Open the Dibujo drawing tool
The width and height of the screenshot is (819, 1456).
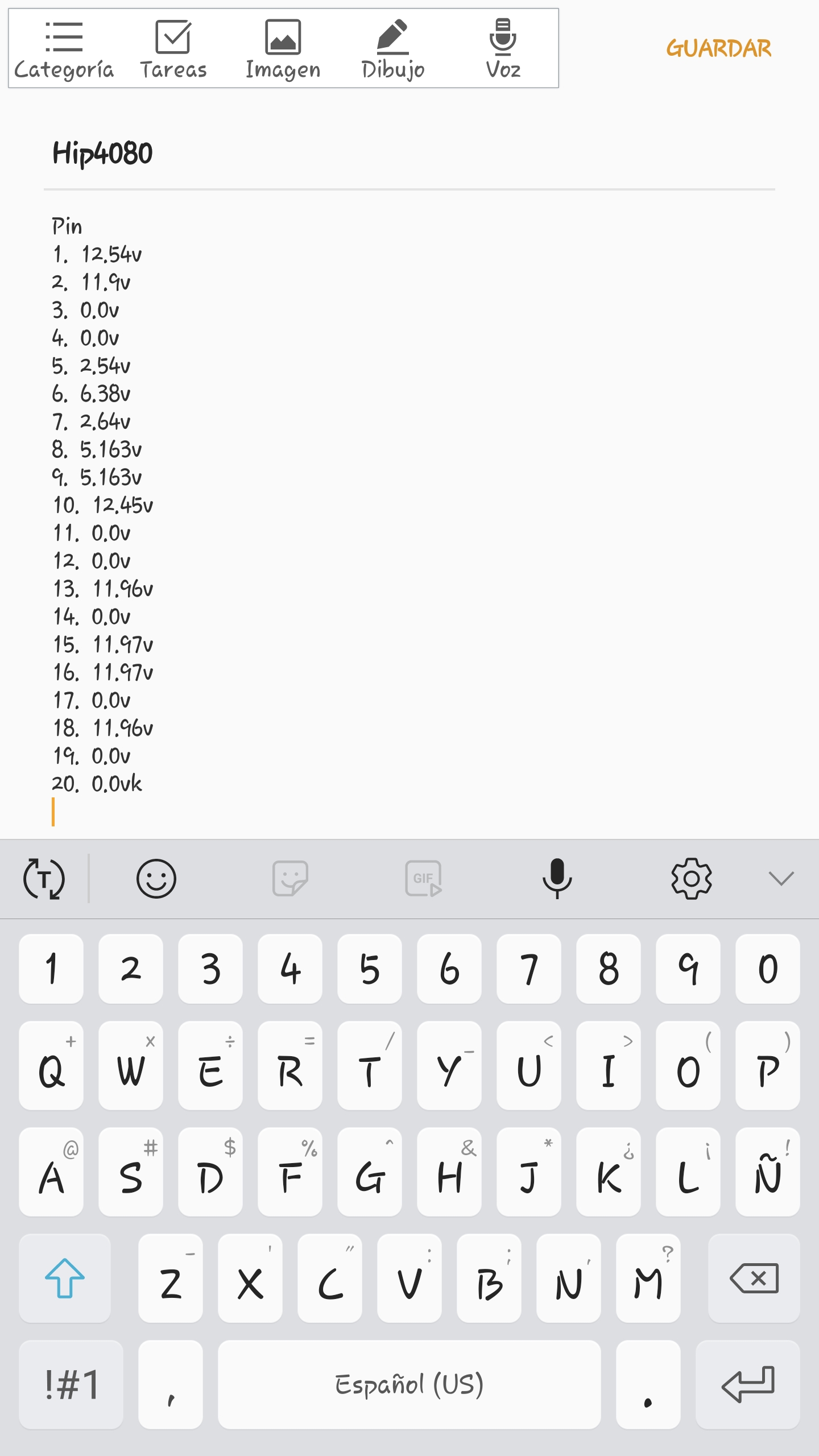[x=393, y=49]
